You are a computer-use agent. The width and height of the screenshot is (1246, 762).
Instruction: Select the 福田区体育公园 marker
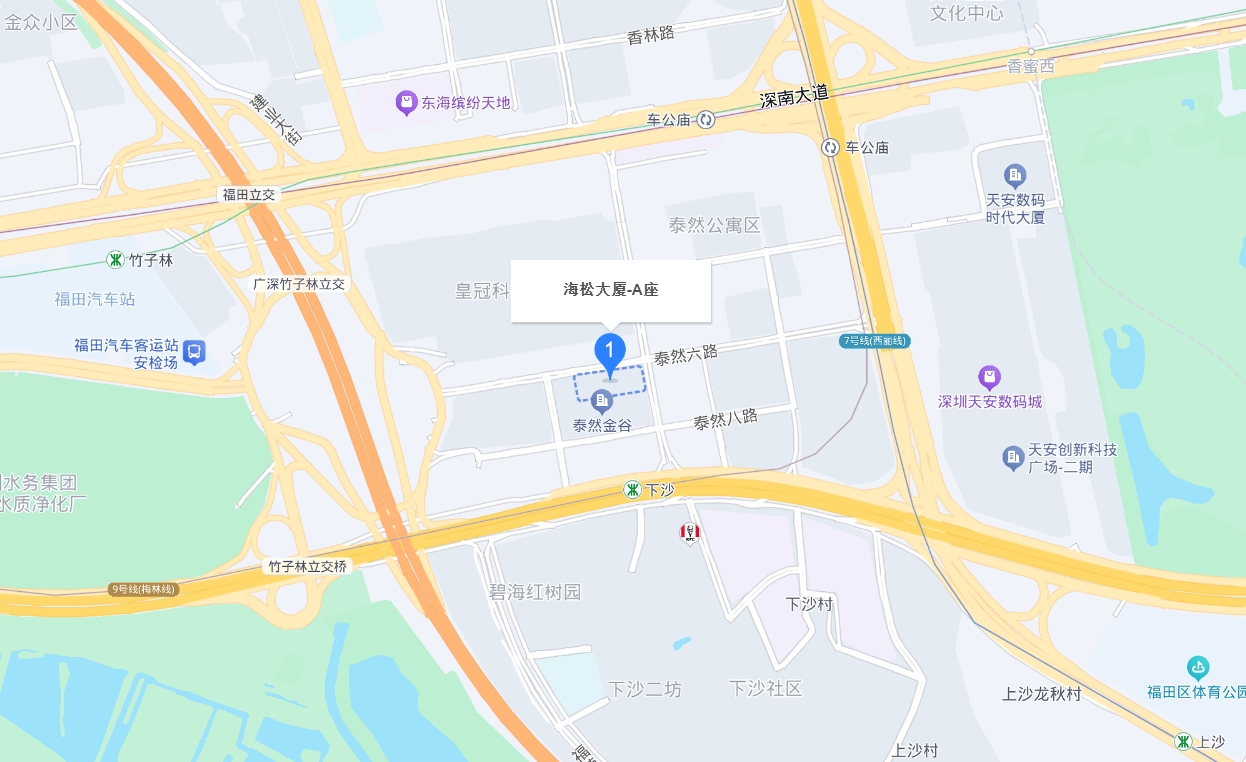[x=1197, y=668]
